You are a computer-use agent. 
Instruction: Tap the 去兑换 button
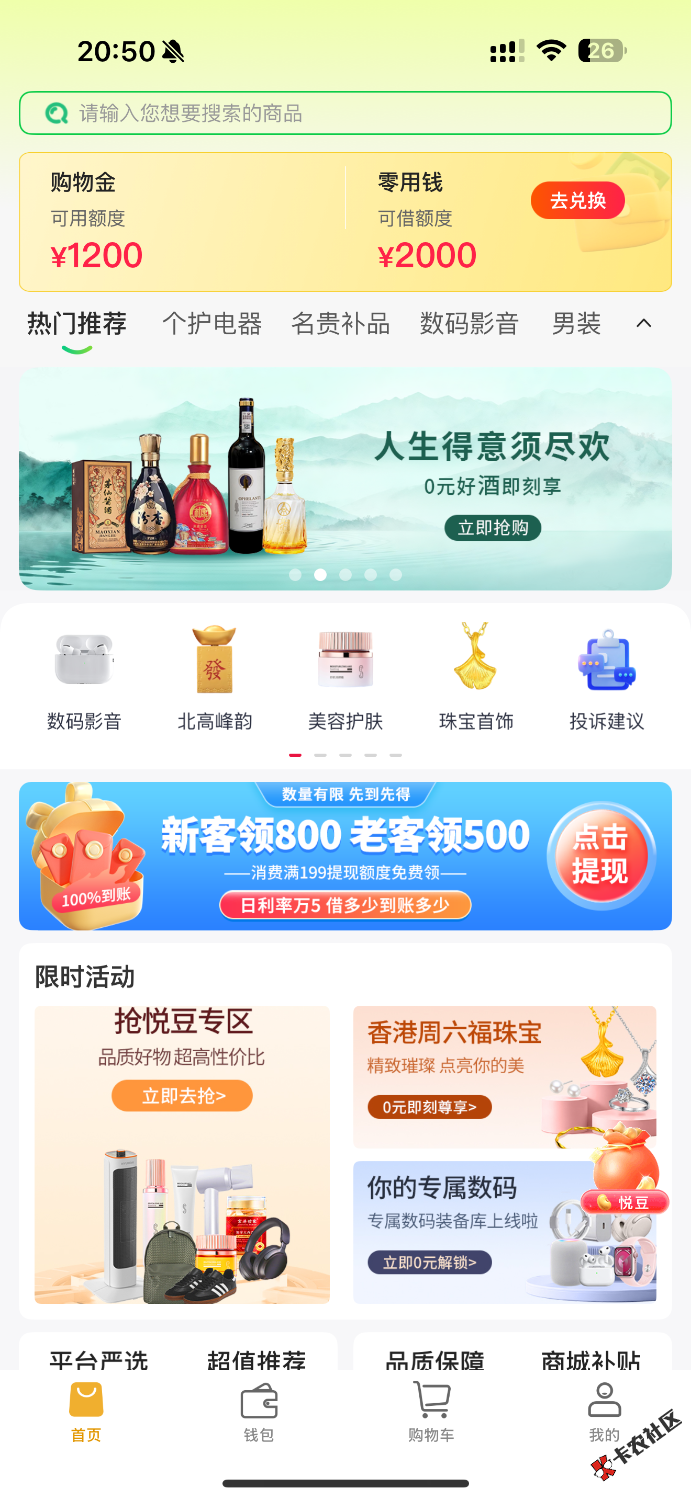[x=578, y=200]
